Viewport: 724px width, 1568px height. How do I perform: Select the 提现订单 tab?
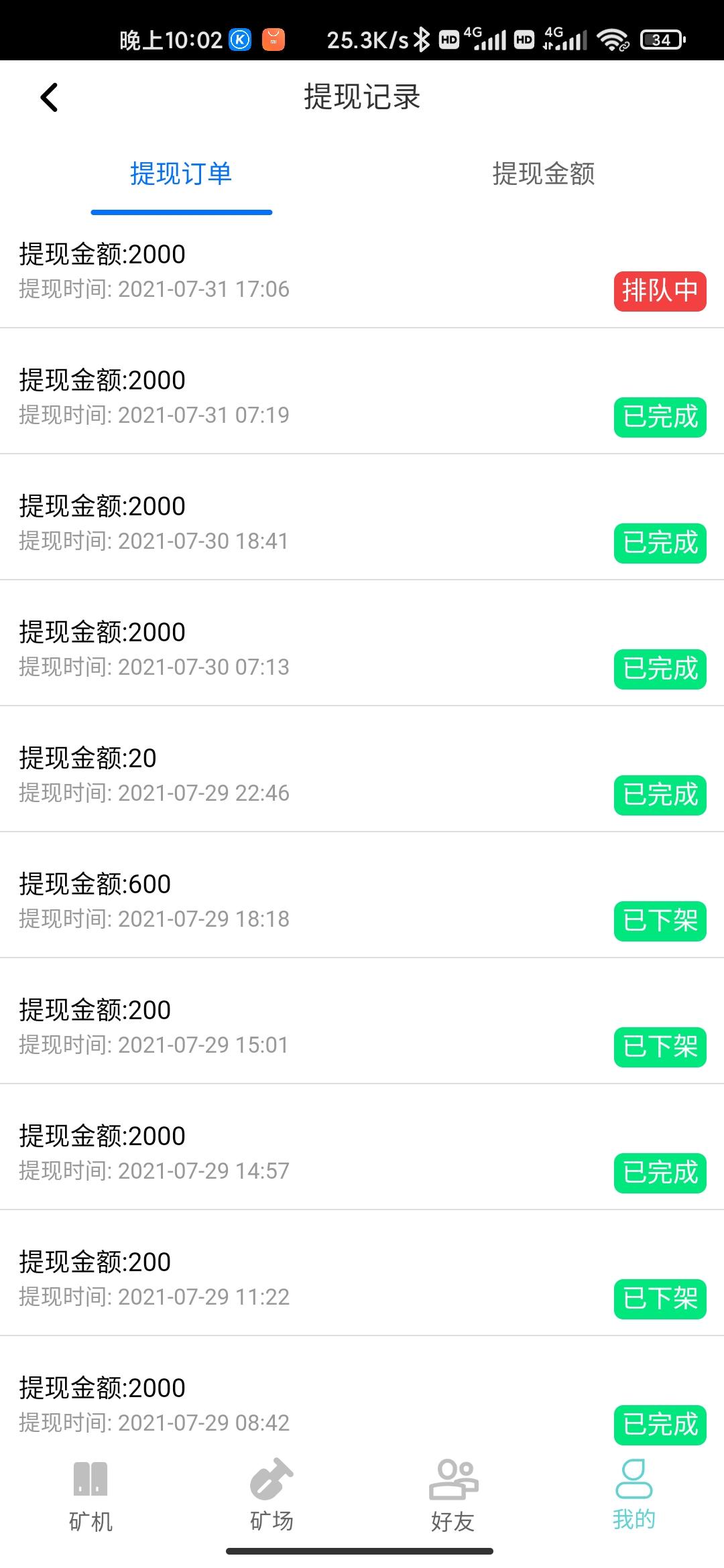181,174
